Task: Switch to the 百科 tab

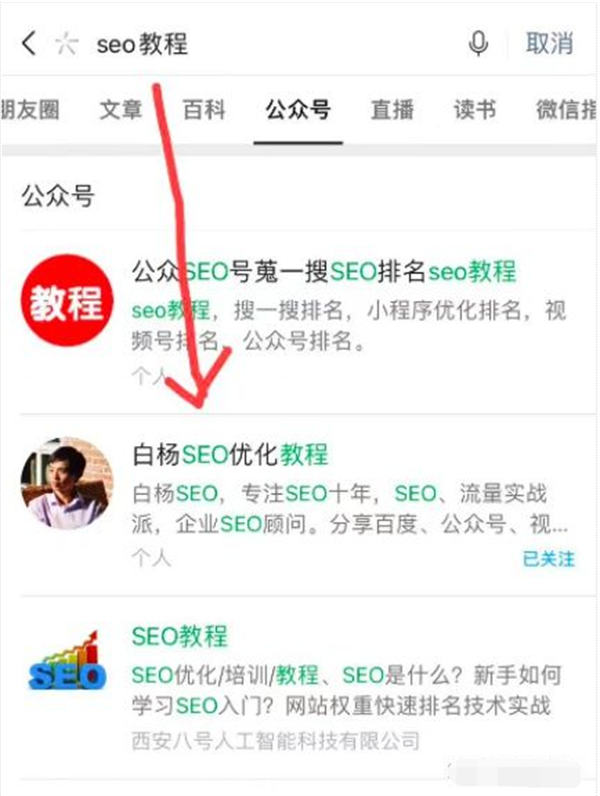Action: tap(205, 110)
